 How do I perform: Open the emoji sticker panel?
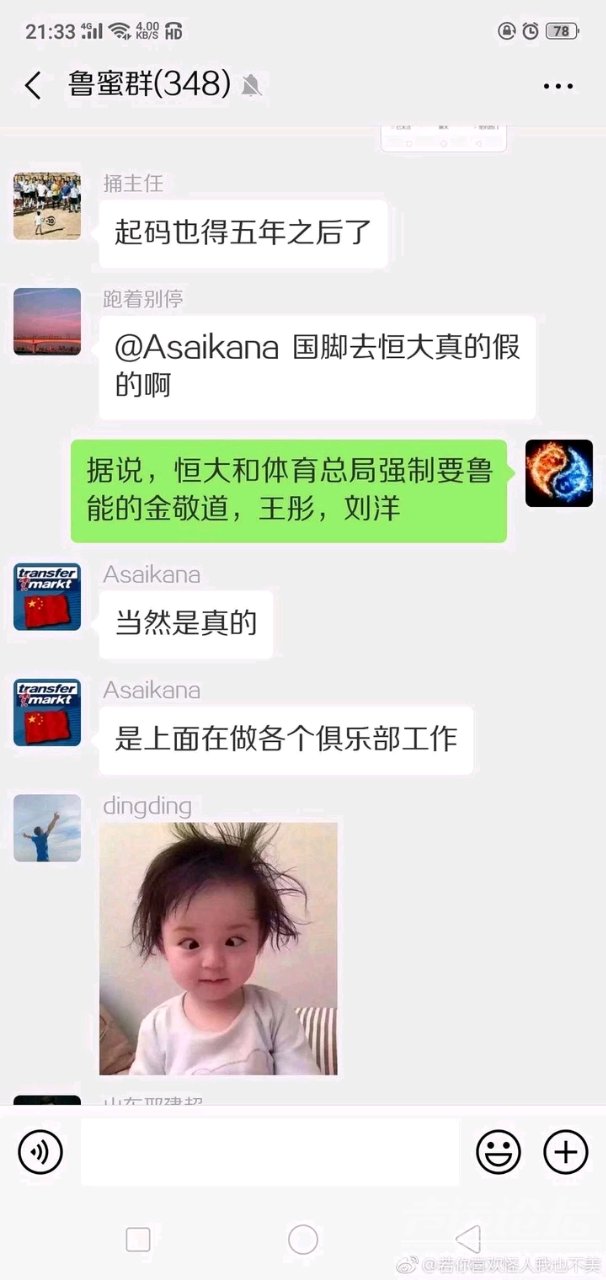coord(498,1153)
